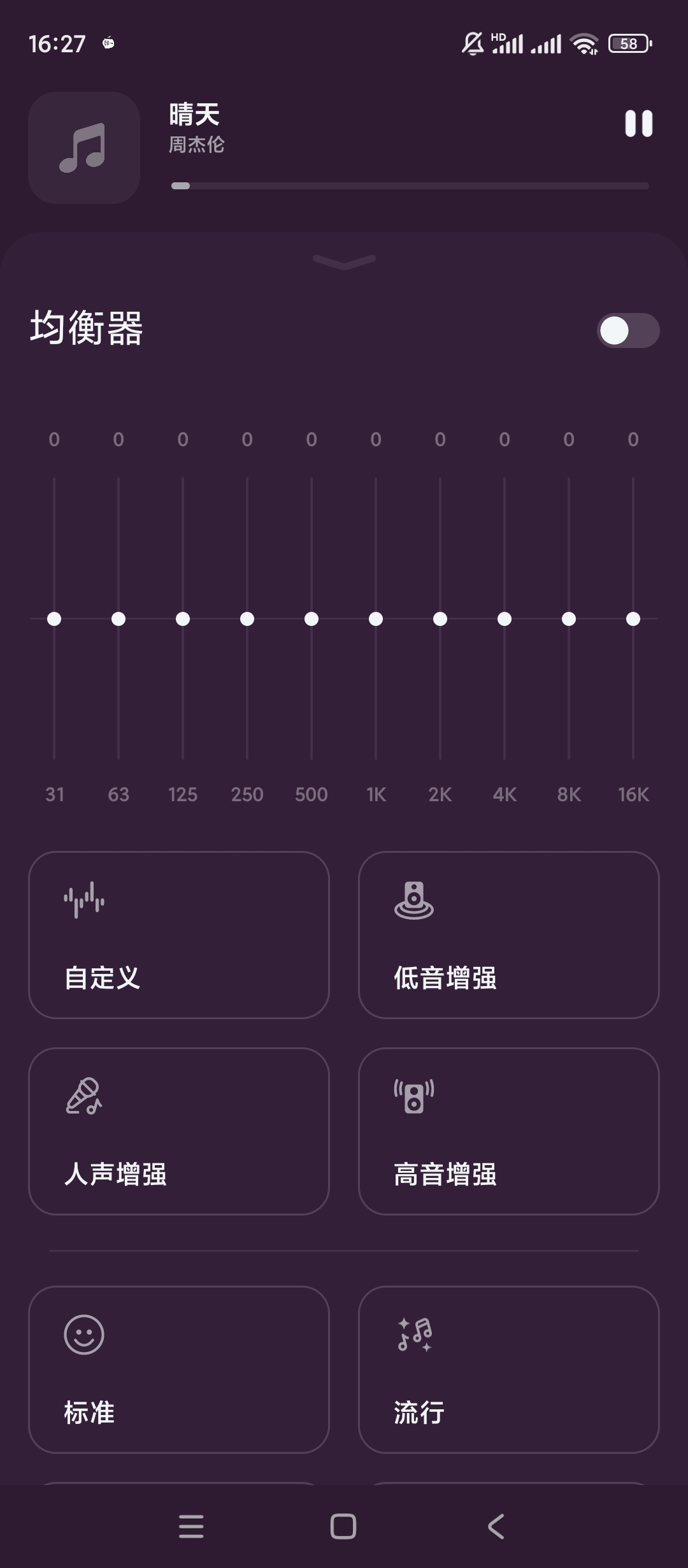This screenshot has width=688, height=1568.
Task: Pick the 高音增强 preset
Action: [508, 1131]
